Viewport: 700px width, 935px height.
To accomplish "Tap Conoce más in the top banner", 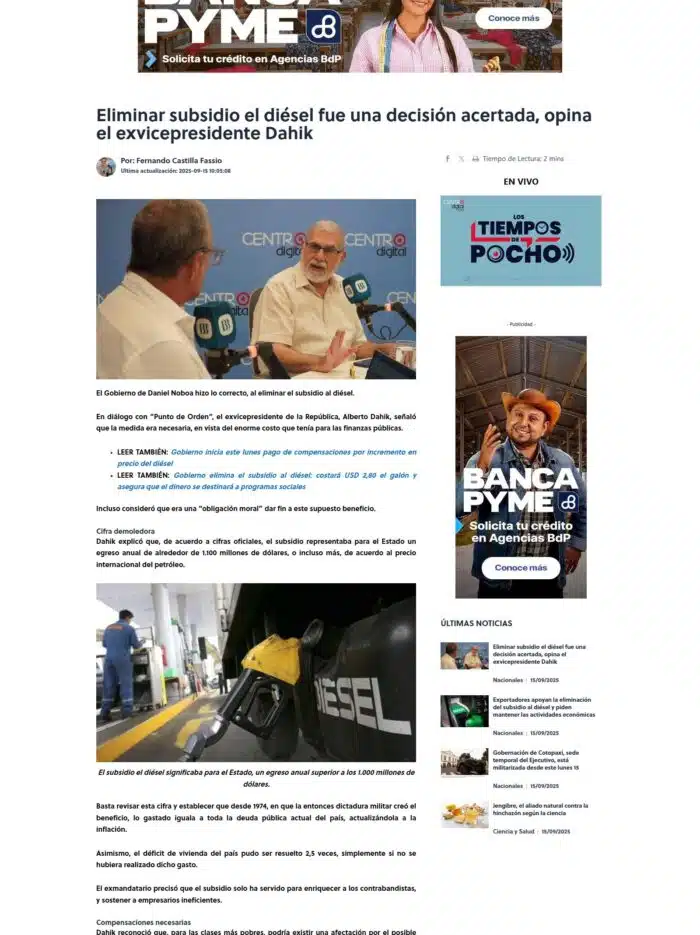I will click(x=513, y=18).
